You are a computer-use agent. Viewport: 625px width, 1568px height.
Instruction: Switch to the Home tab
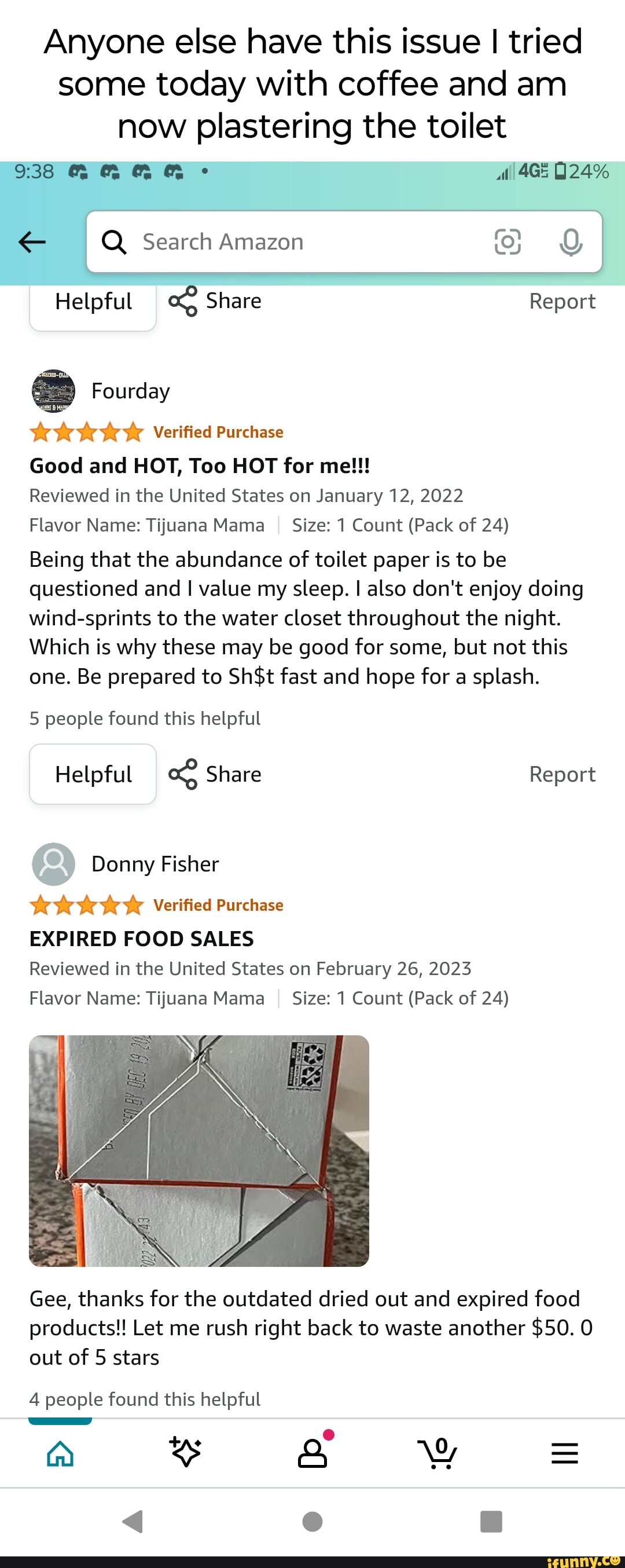point(60,1453)
